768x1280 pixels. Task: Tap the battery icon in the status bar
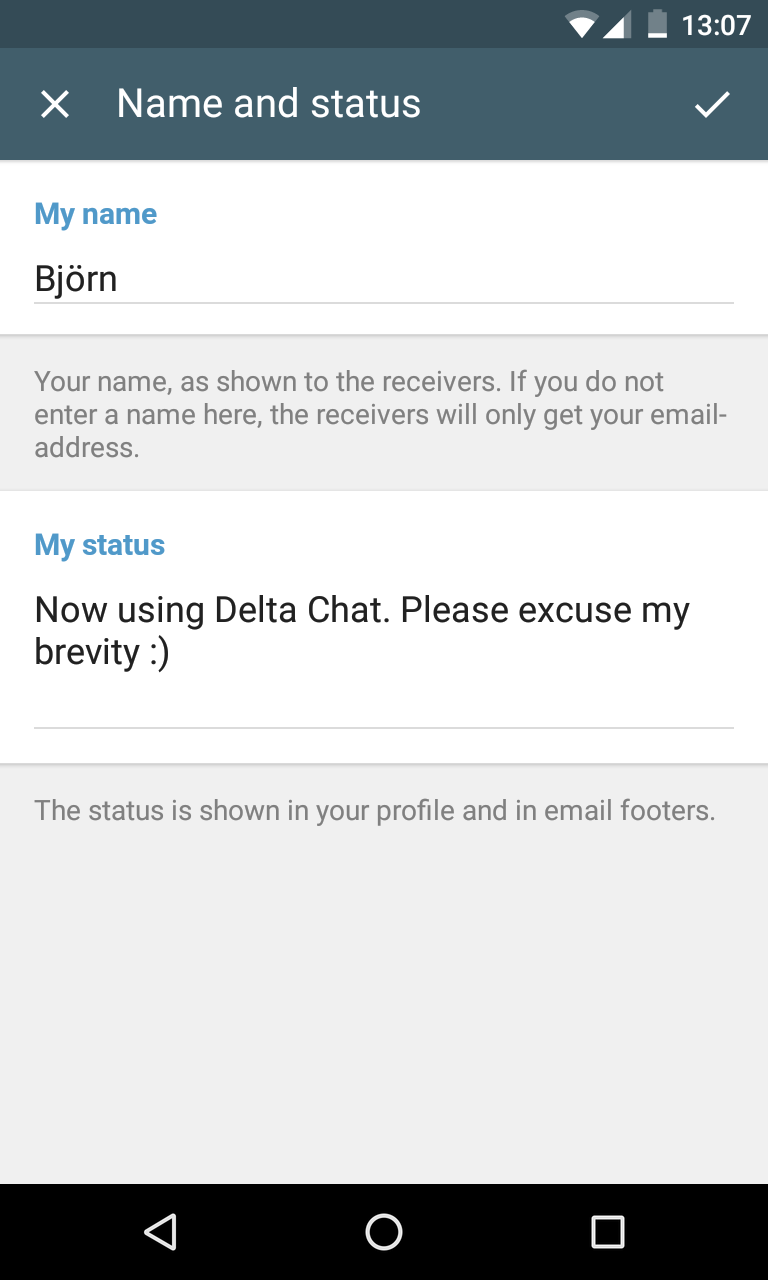[x=655, y=25]
